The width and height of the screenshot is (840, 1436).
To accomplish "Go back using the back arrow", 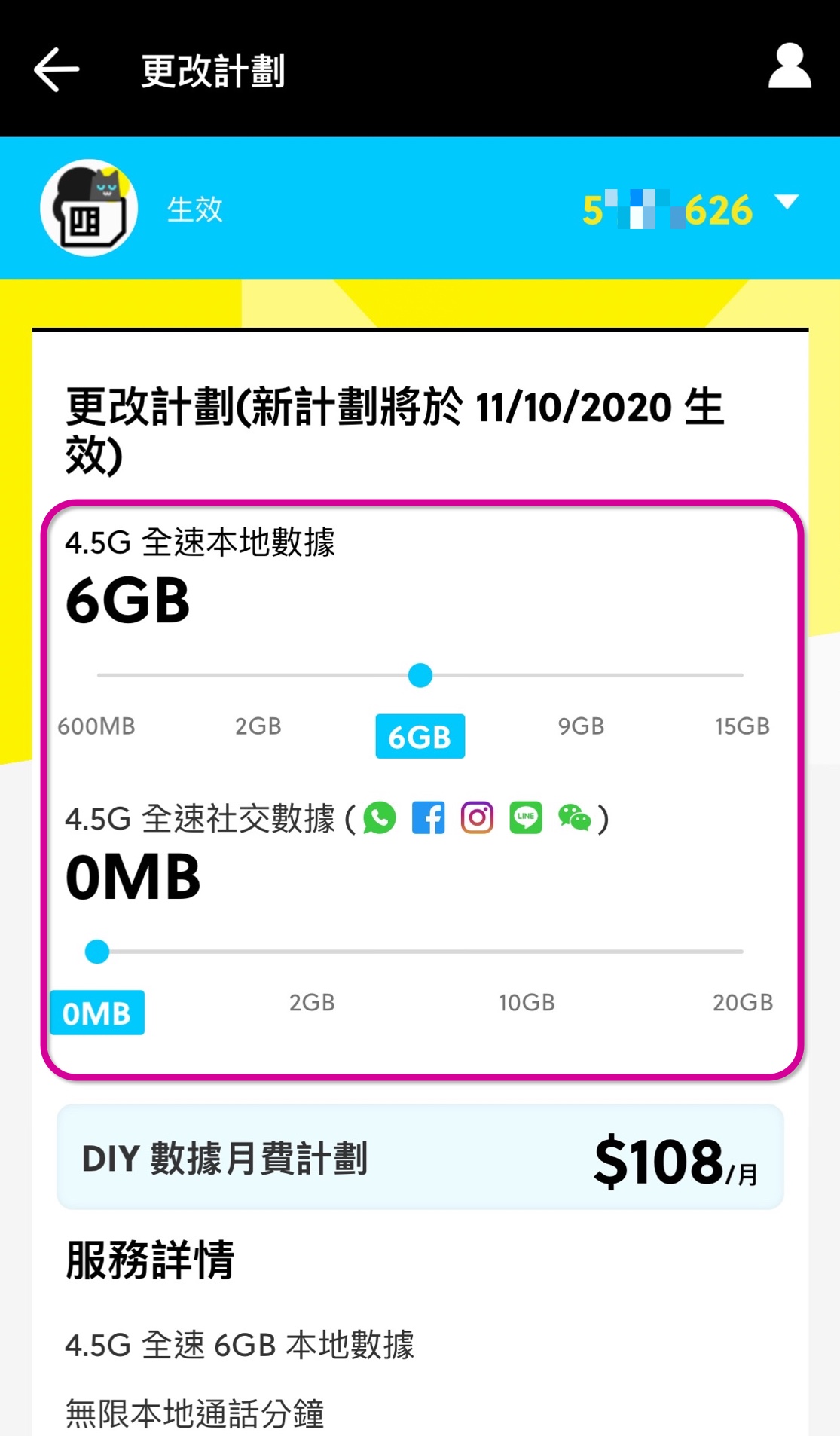I will coord(57,70).
